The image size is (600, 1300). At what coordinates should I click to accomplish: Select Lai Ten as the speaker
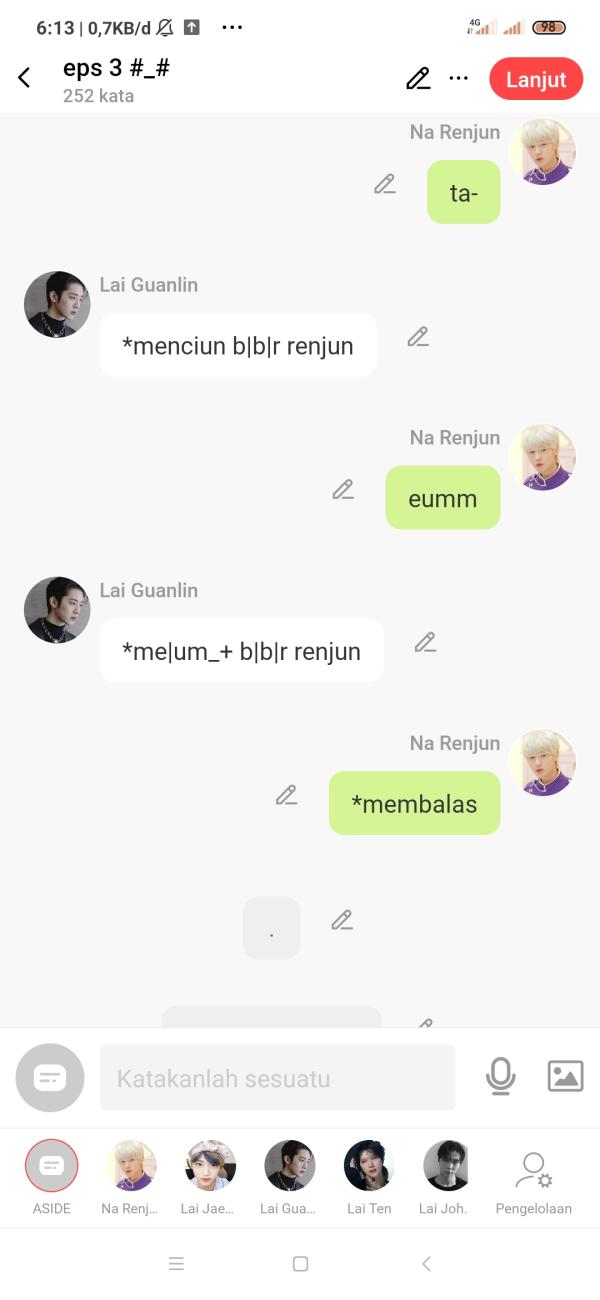coord(369,1166)
